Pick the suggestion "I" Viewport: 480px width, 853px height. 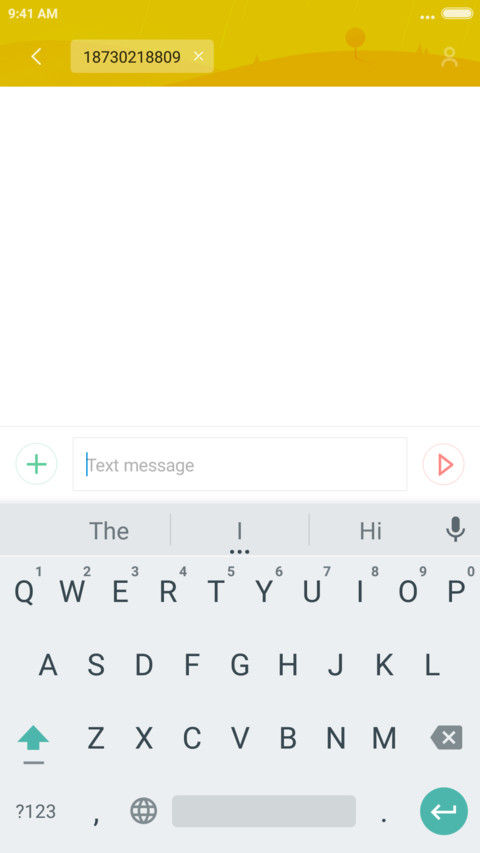tap(239, 530)
